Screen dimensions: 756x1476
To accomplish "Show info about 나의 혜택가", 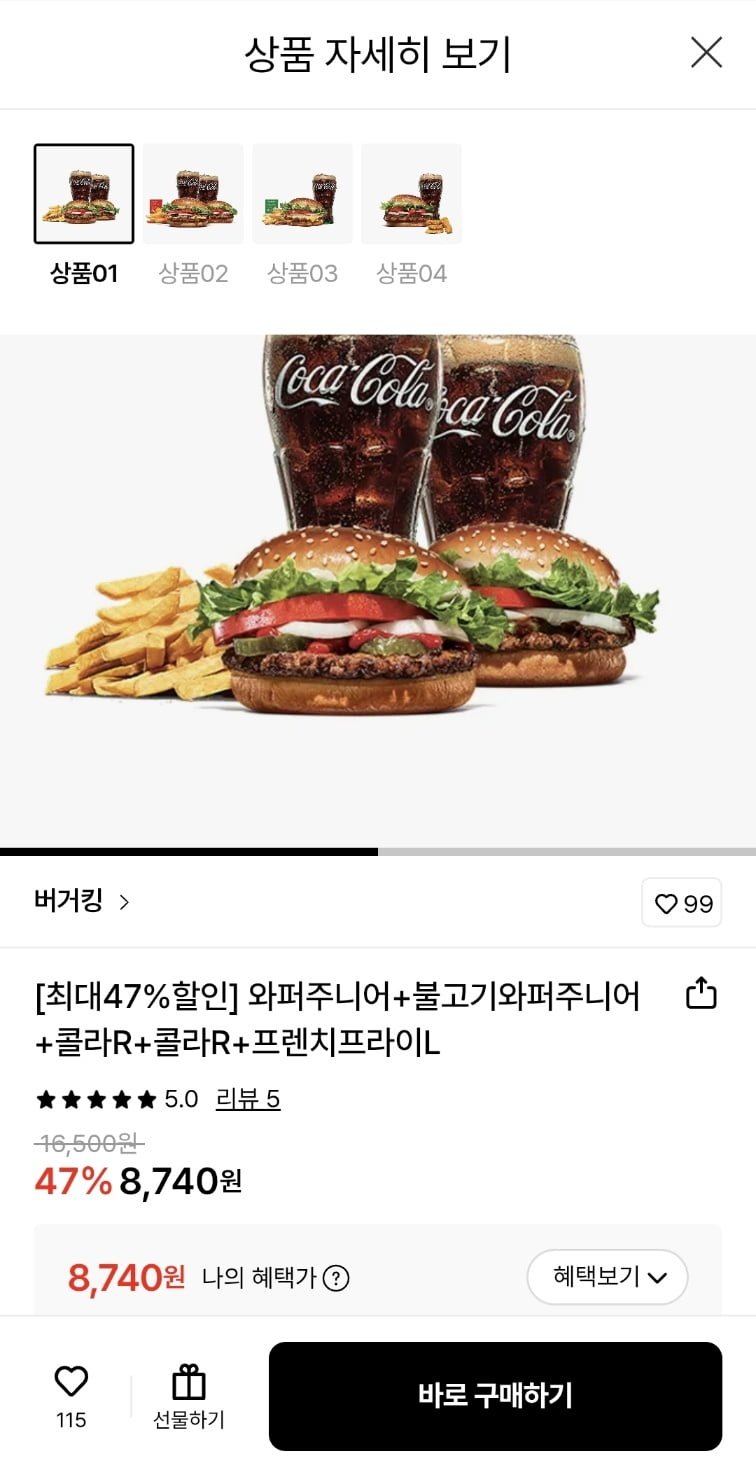I will pyautogui.click(x=337, y=1278).
